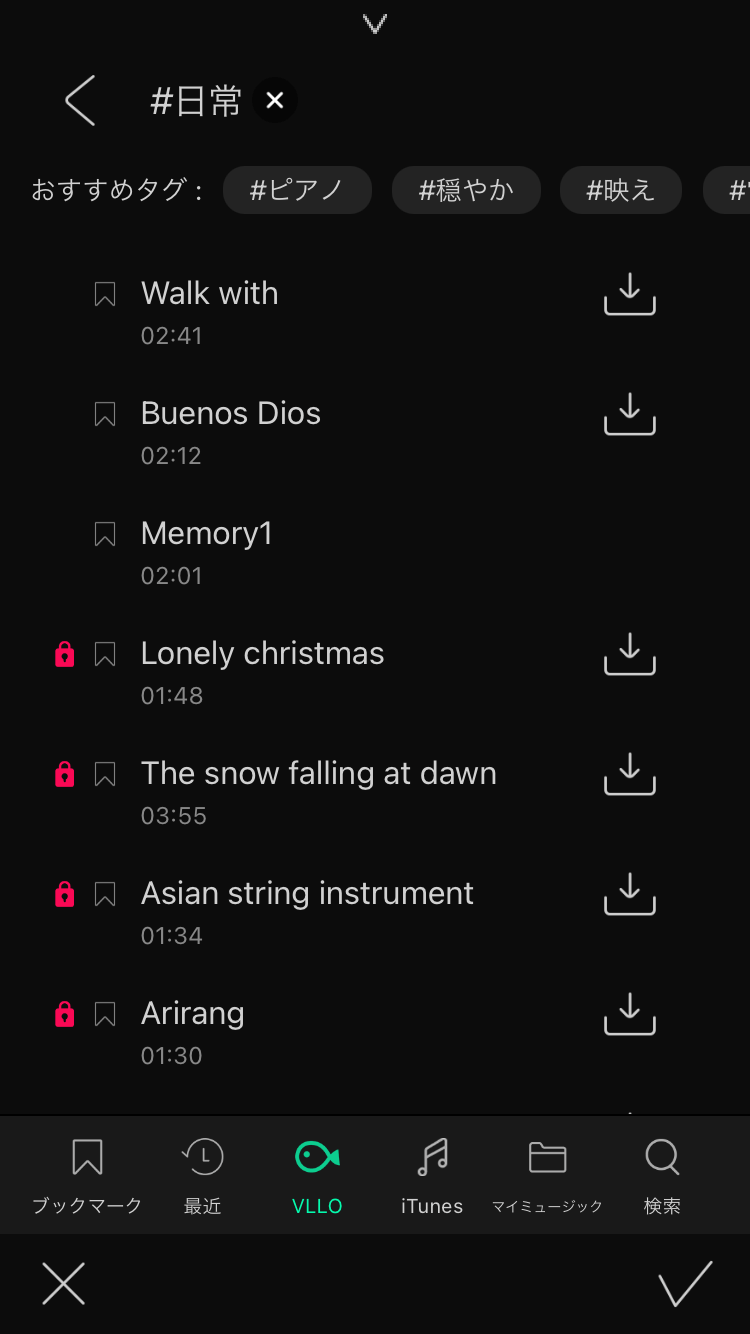This screenshot has width=750, height=1334.
Task: Confirm selection with the checkmark
Action: 685,1284
